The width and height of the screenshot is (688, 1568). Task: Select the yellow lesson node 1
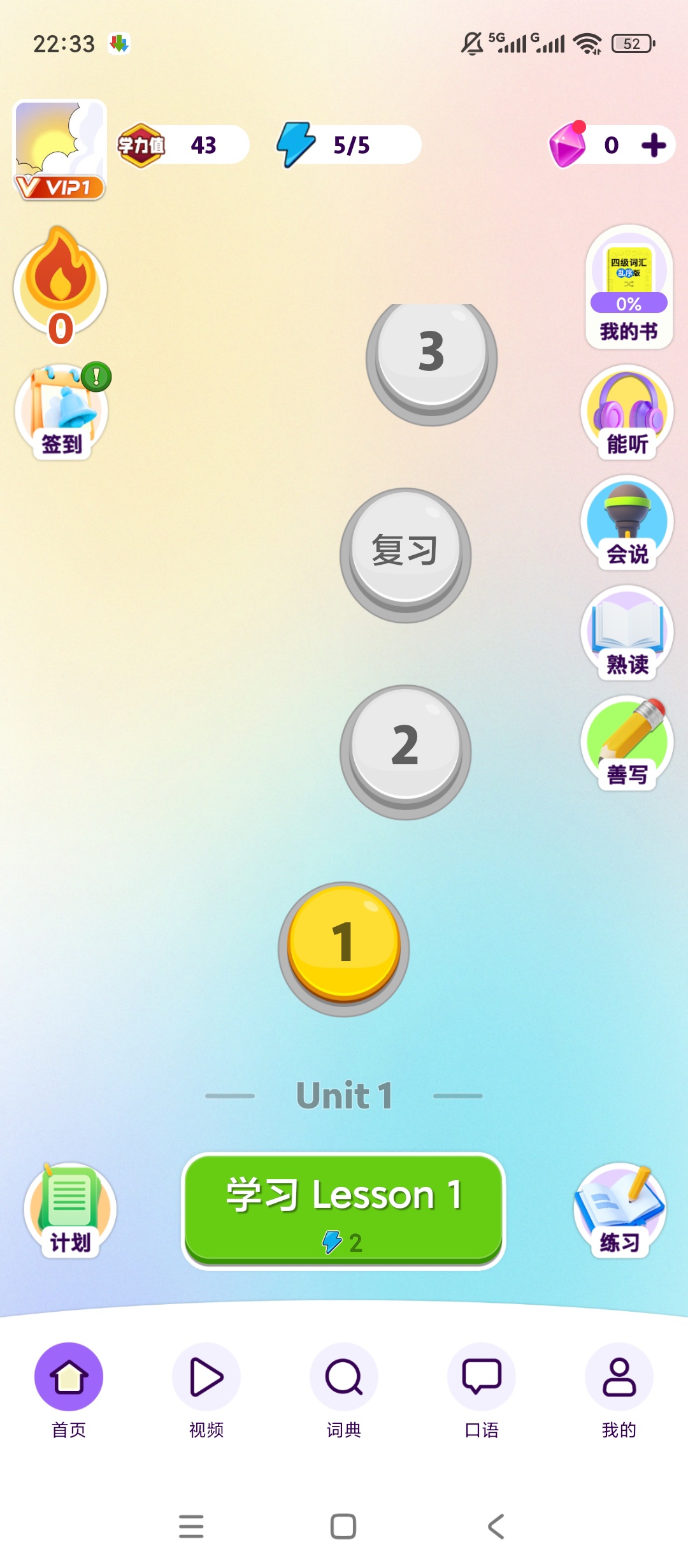click(x=343, y=945)
